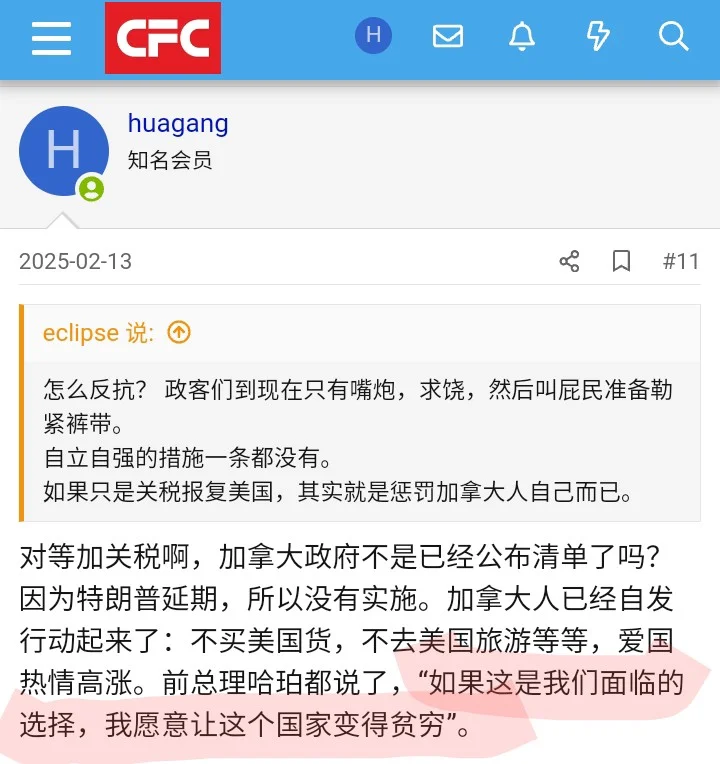Tap huagang's avatar picture
Image resolution: width=720 pixels, height=764 pixels.
point(63,151)
